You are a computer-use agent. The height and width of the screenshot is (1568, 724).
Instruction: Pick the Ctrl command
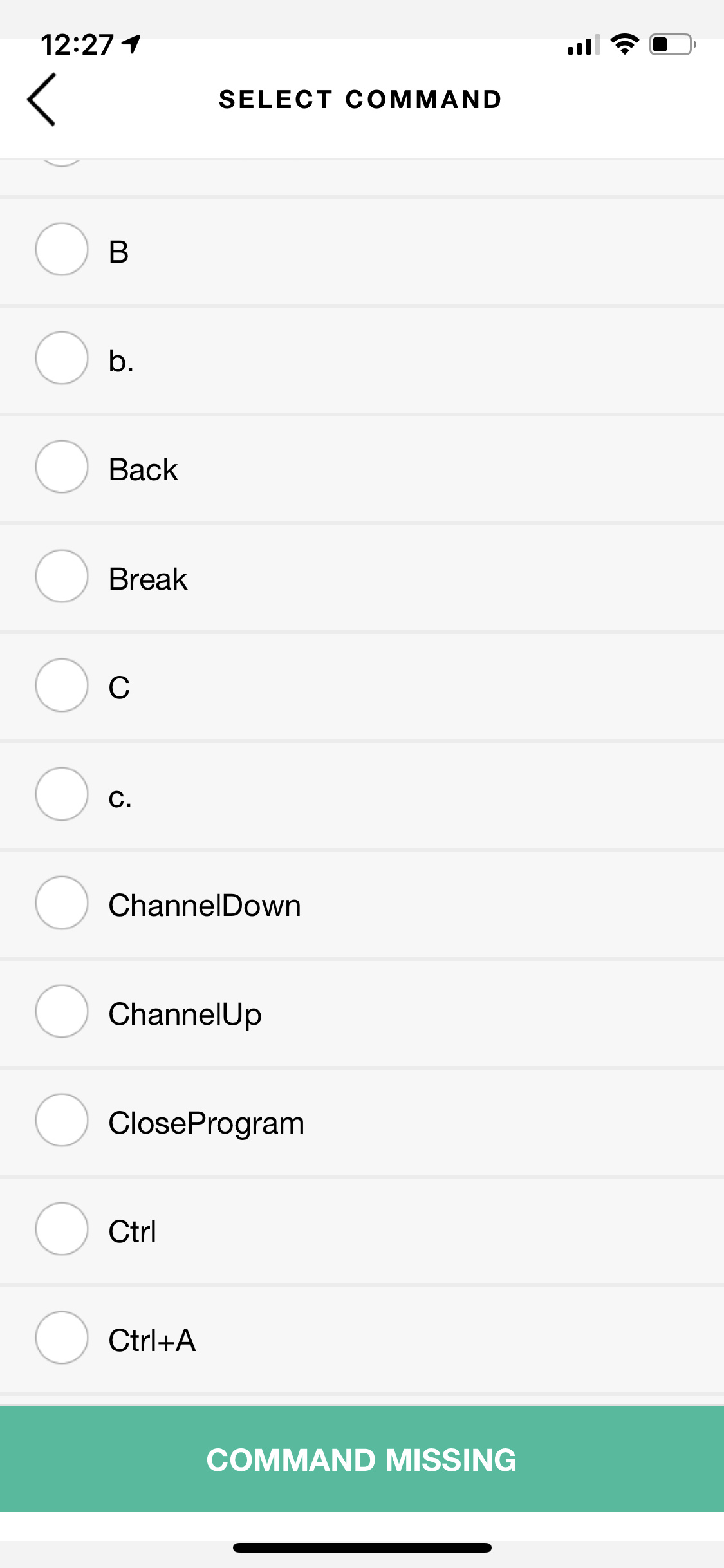coord(62,1229)
